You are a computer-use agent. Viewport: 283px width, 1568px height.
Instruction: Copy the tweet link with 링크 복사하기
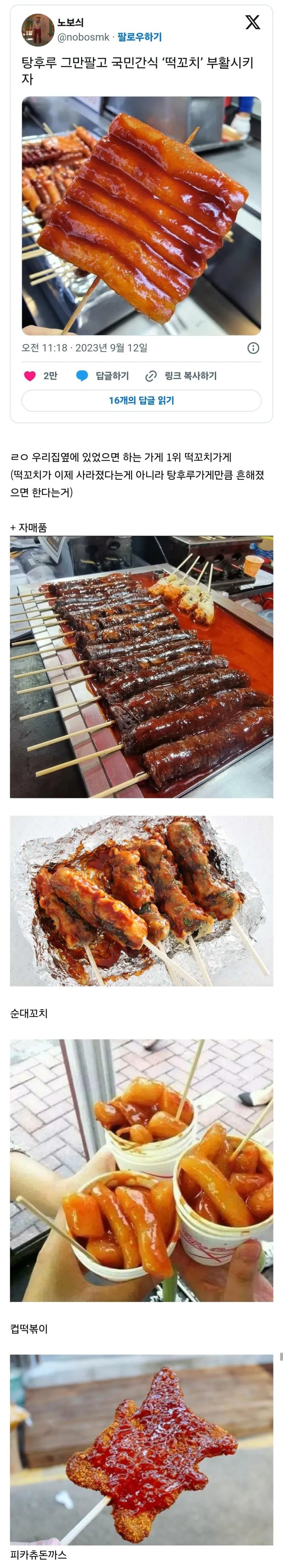(181, 375)
